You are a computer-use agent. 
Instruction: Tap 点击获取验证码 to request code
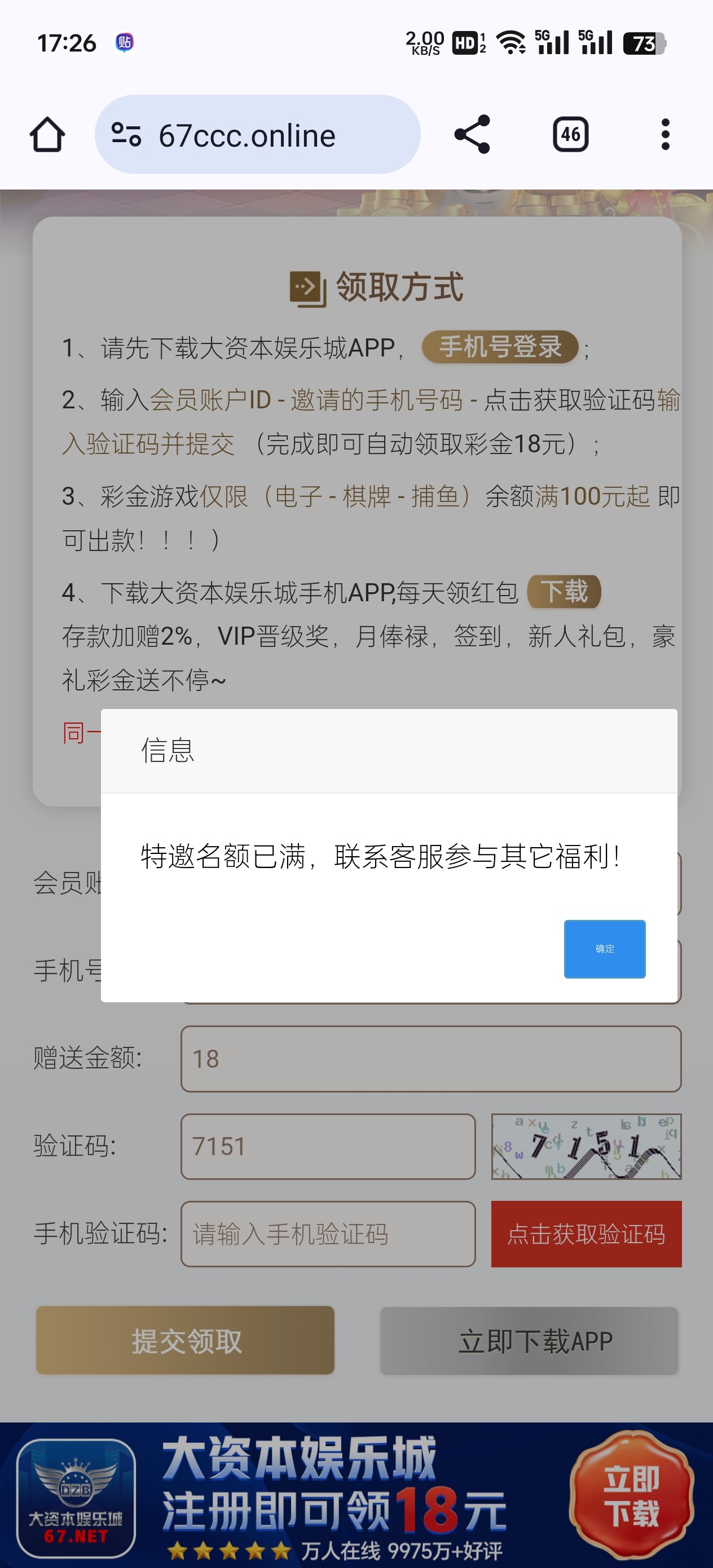586,1234
